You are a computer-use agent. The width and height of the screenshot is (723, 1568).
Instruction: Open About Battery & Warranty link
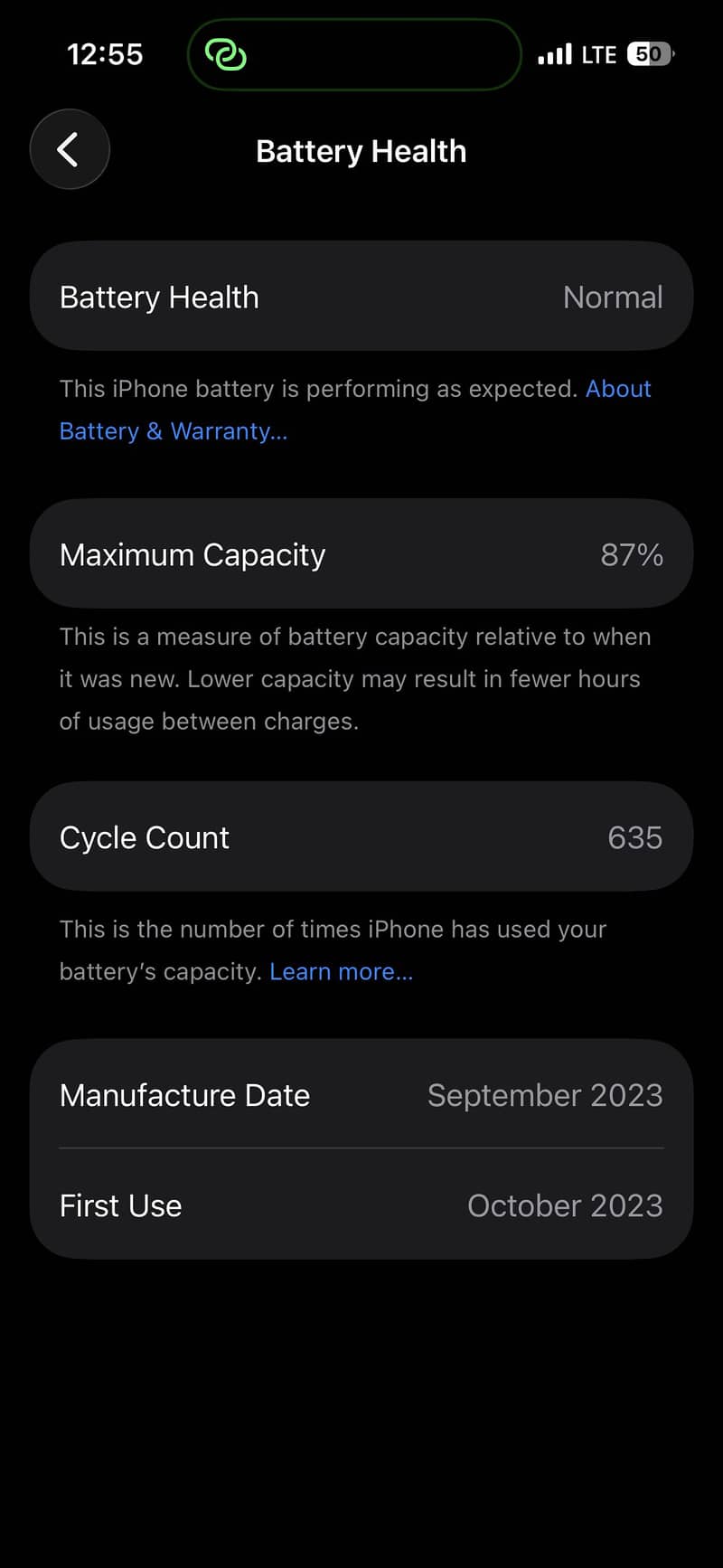point(173,431)
